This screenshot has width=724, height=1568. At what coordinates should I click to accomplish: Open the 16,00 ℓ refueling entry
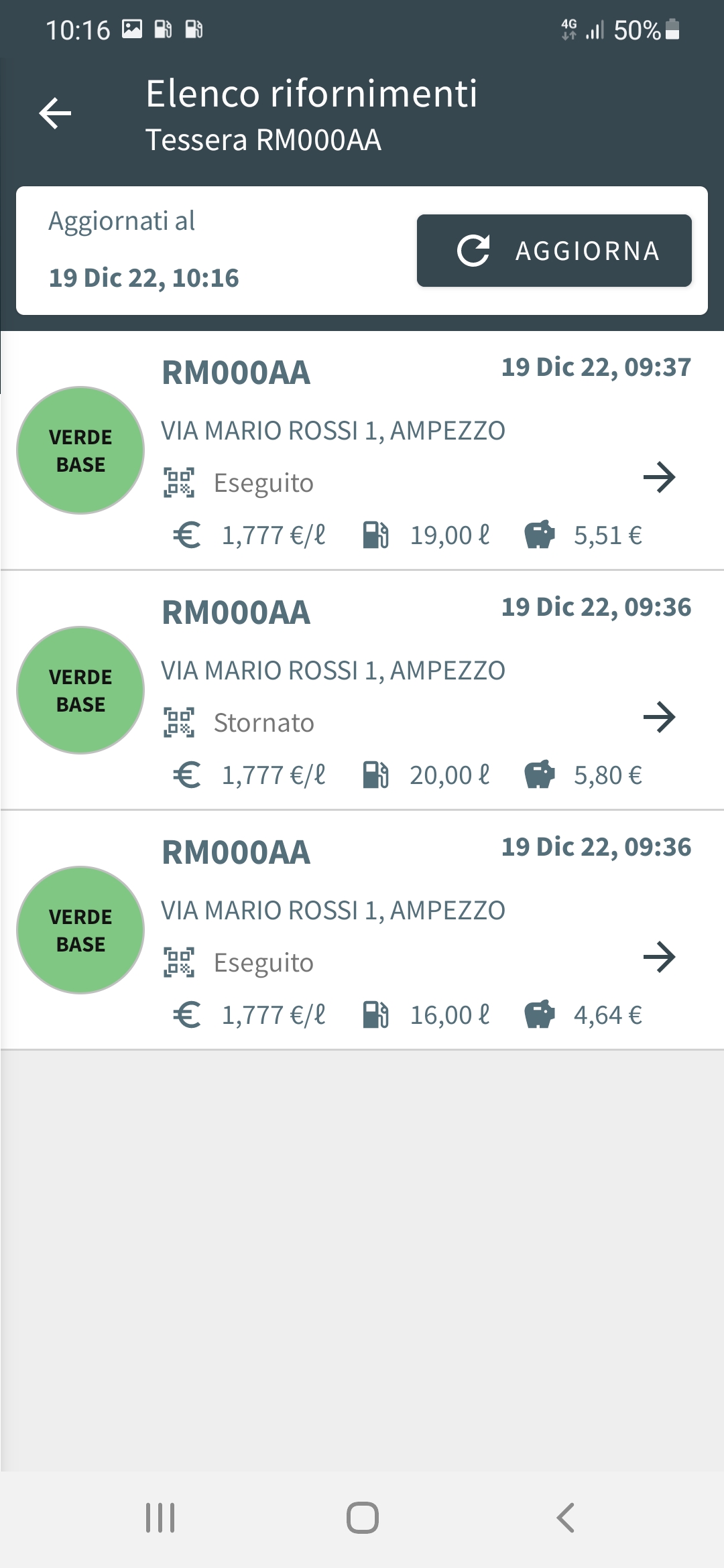(659, 957)
